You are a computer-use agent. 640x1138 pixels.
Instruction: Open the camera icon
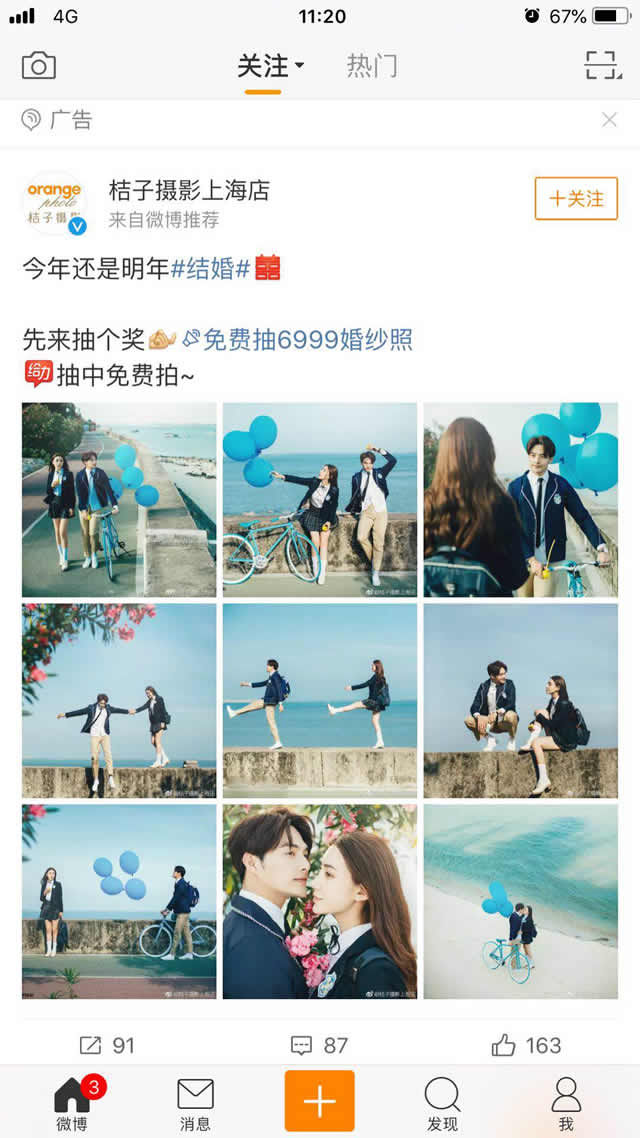(x=39, y=66)
